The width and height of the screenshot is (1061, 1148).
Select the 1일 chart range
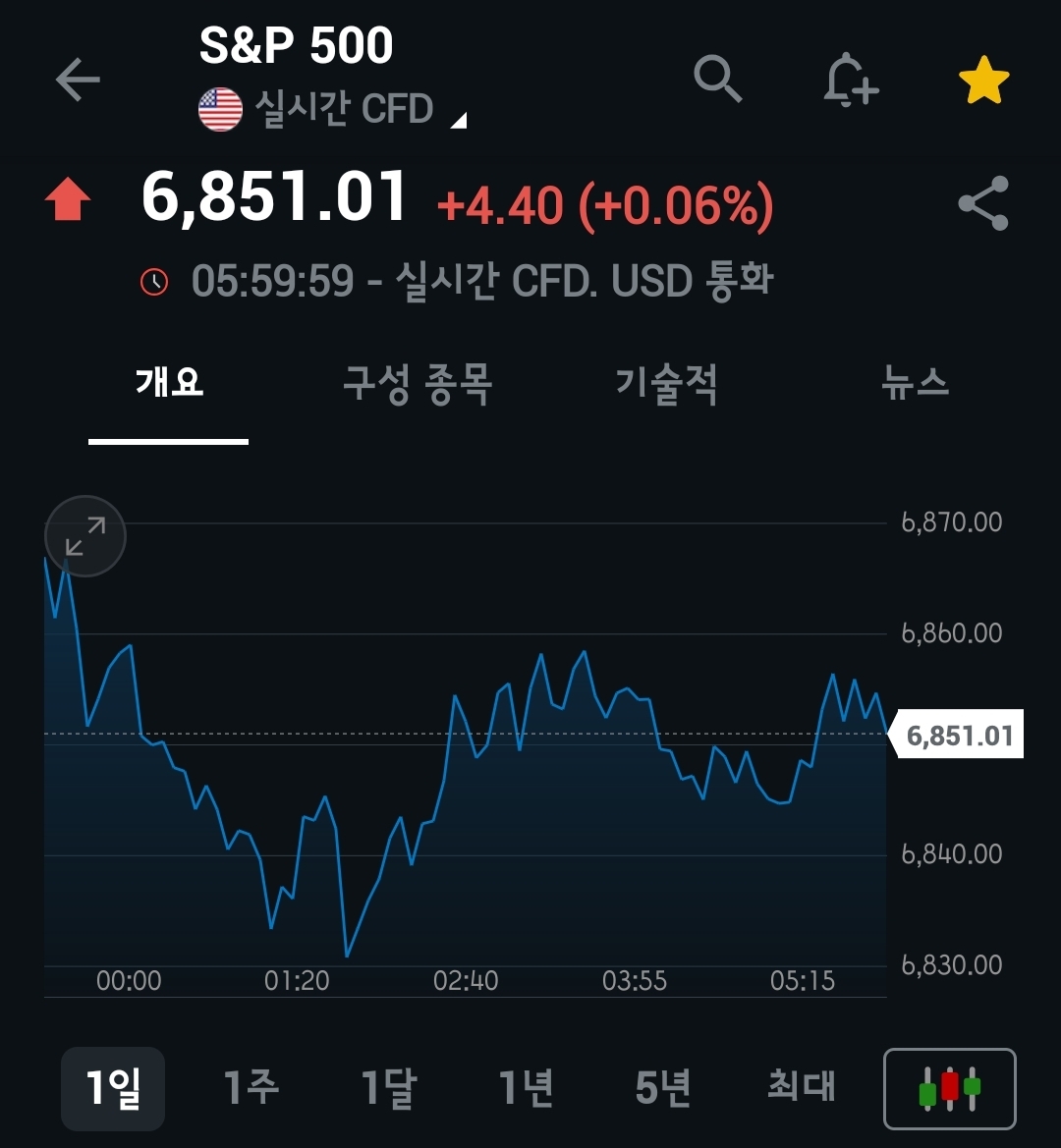(x=113, y=1088)
